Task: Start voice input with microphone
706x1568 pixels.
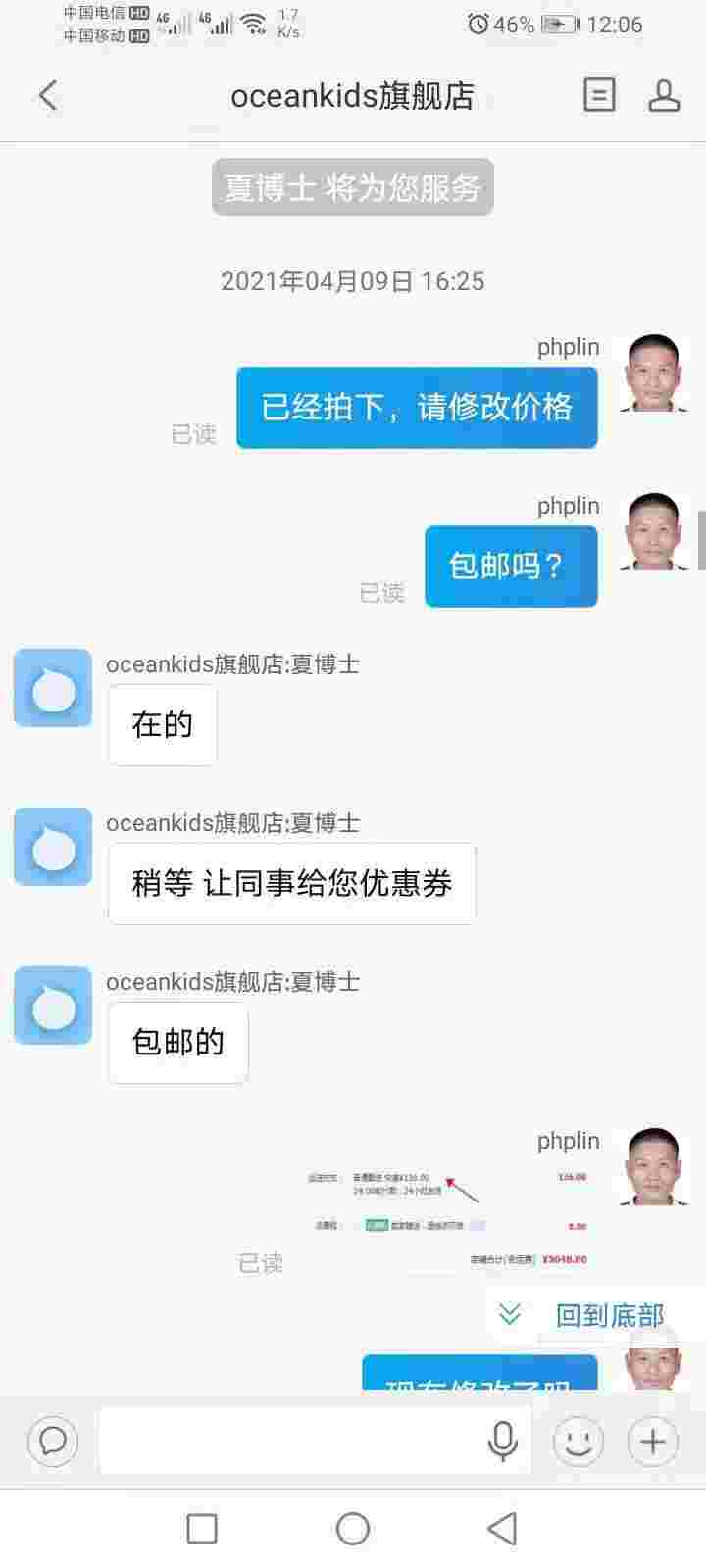Action: pyautogui.click(x=503, y=1441)
